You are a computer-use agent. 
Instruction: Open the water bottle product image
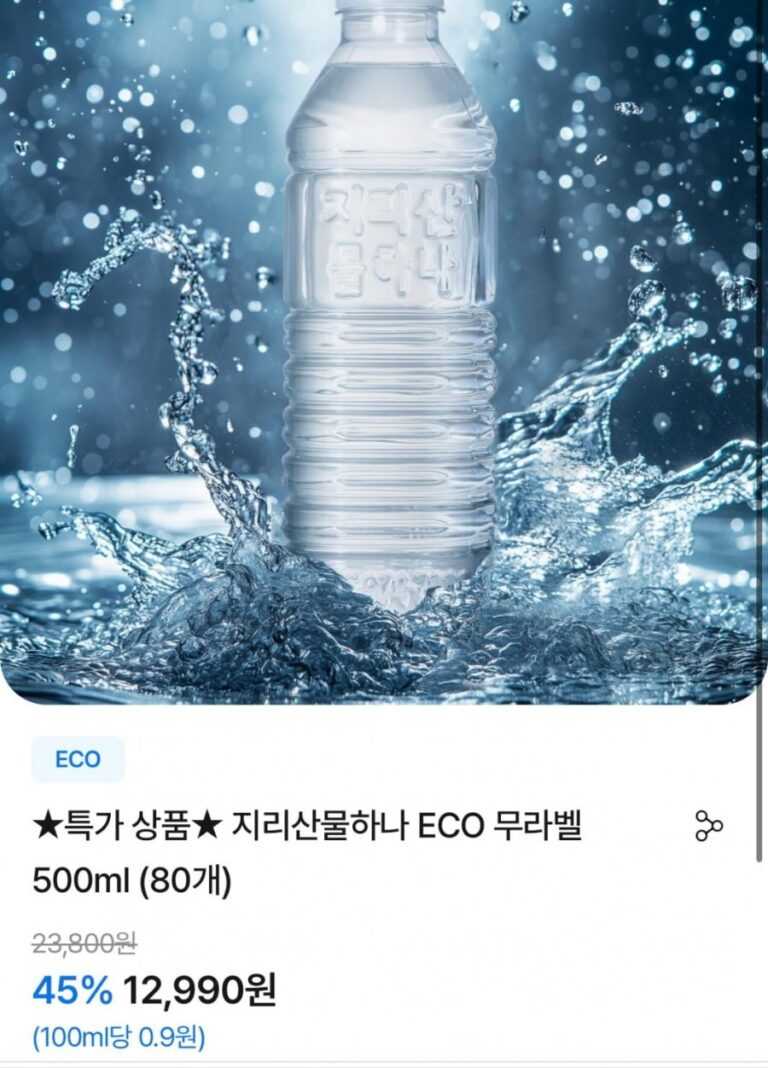pos(384,350)
